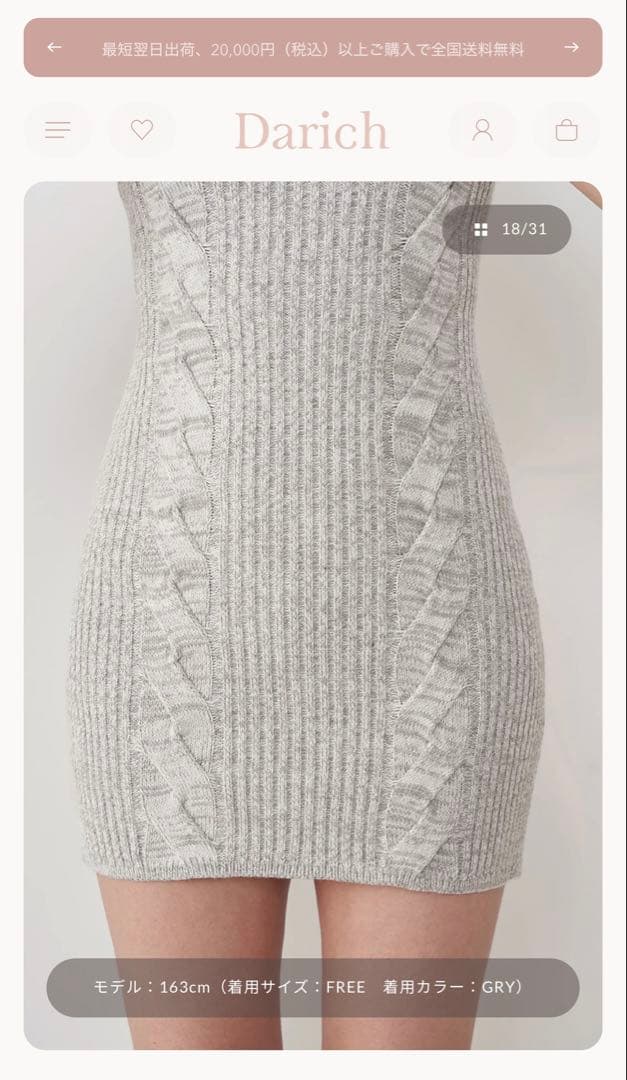Show the previous announcement in the banner

[x=54, y=47]
